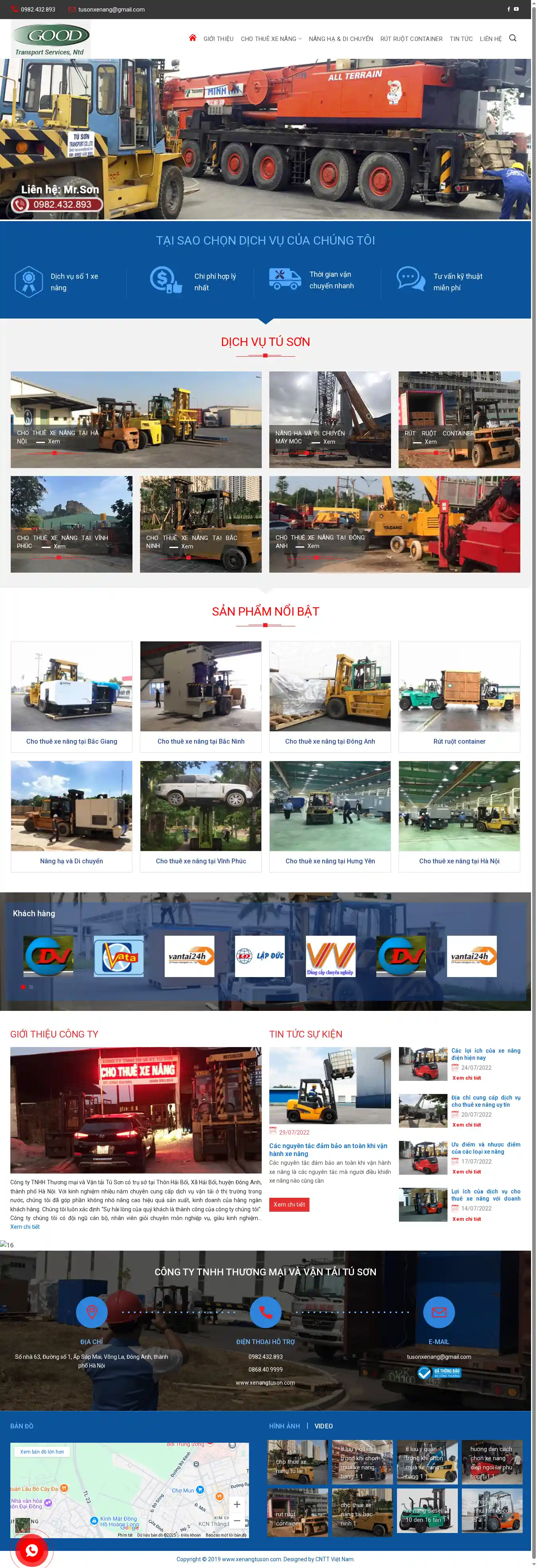
Task: Read the full company introduction via Xem chi tiết
Action: [25, 1227]
